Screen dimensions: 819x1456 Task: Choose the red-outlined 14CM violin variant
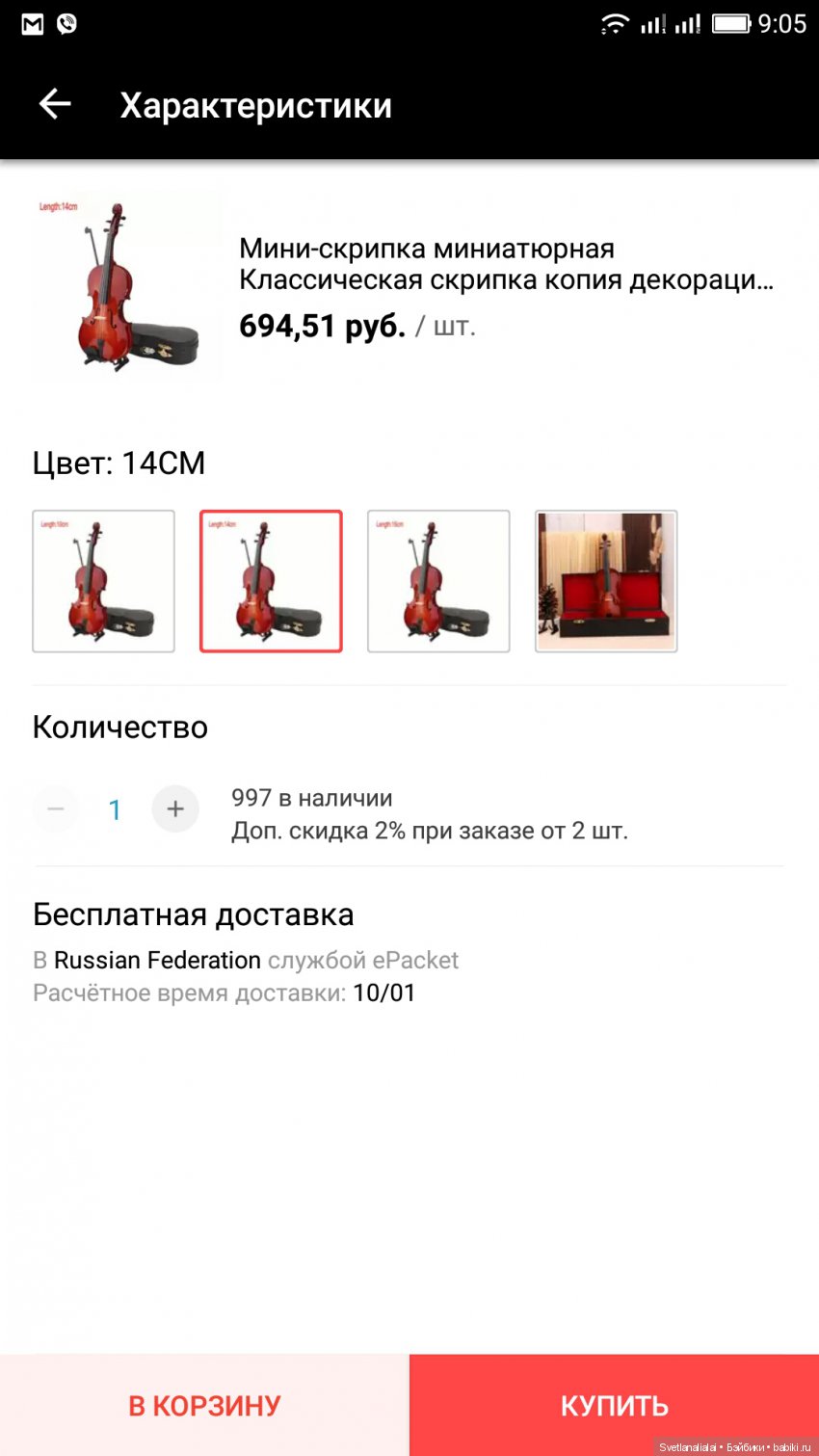(271, 581)
